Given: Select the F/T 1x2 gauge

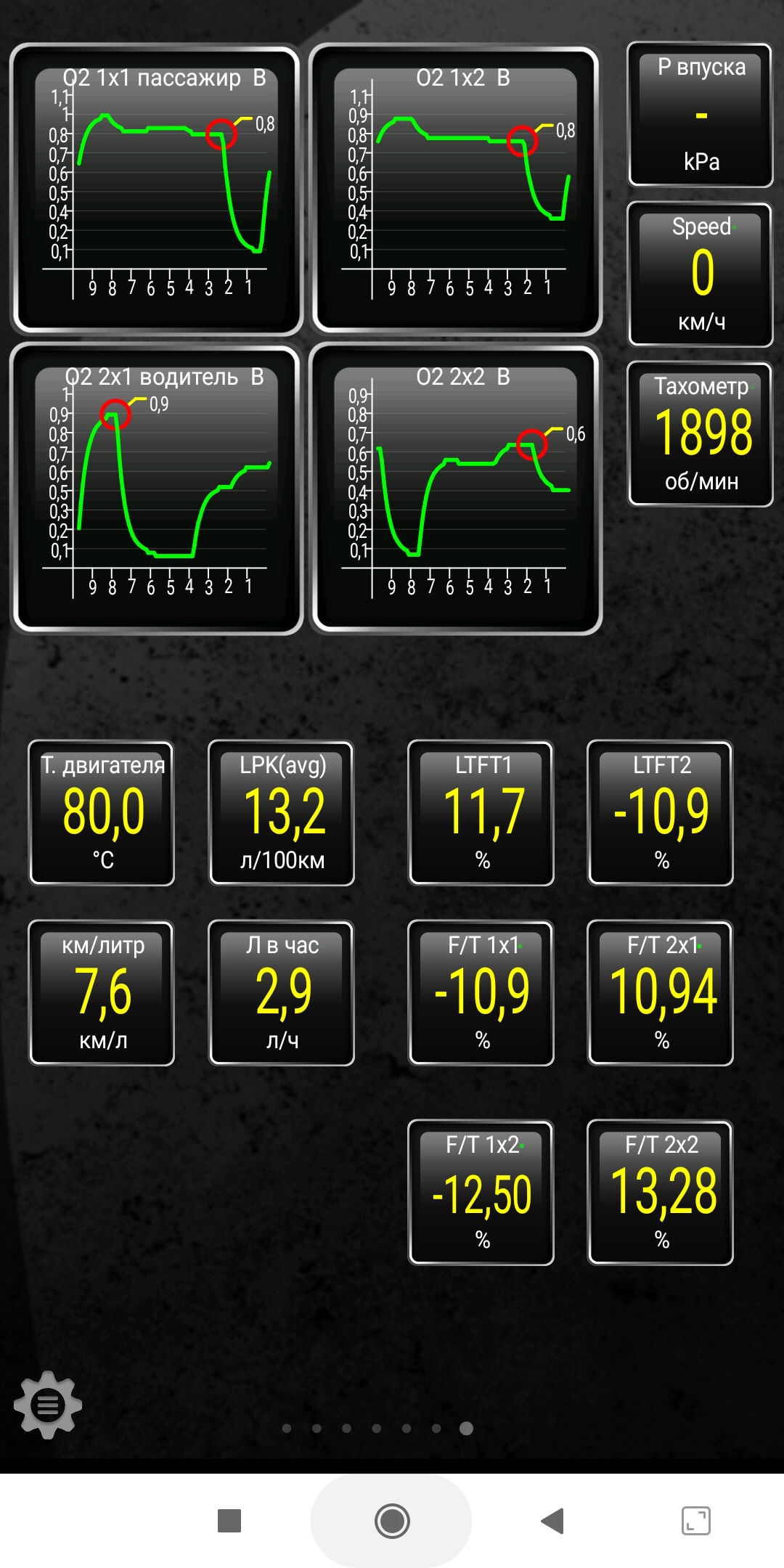Looking at the screenshot, I should pos(481,1193).
